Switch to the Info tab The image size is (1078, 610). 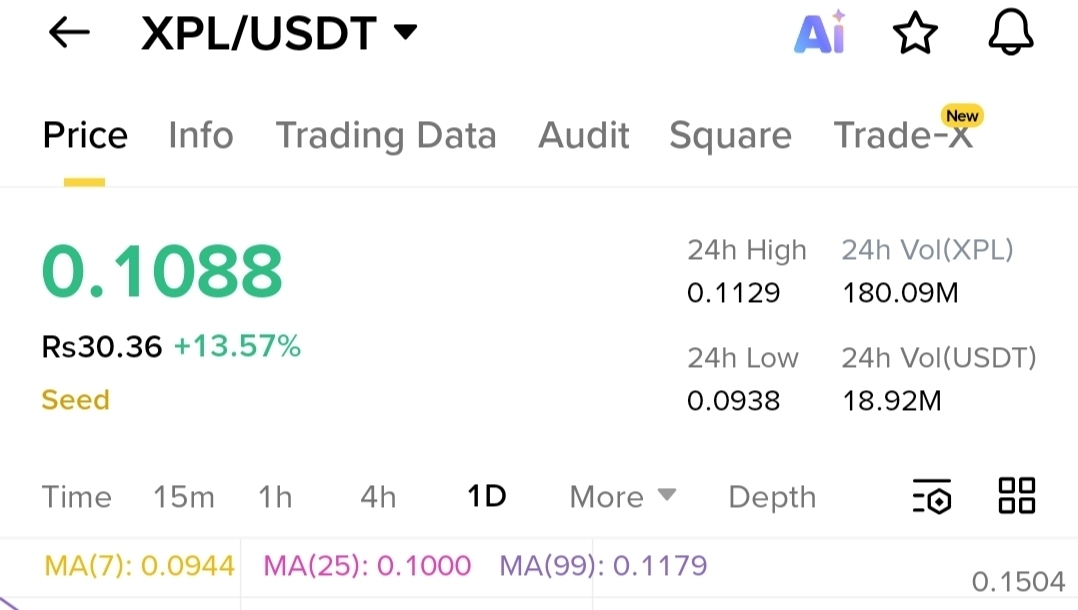201,135
